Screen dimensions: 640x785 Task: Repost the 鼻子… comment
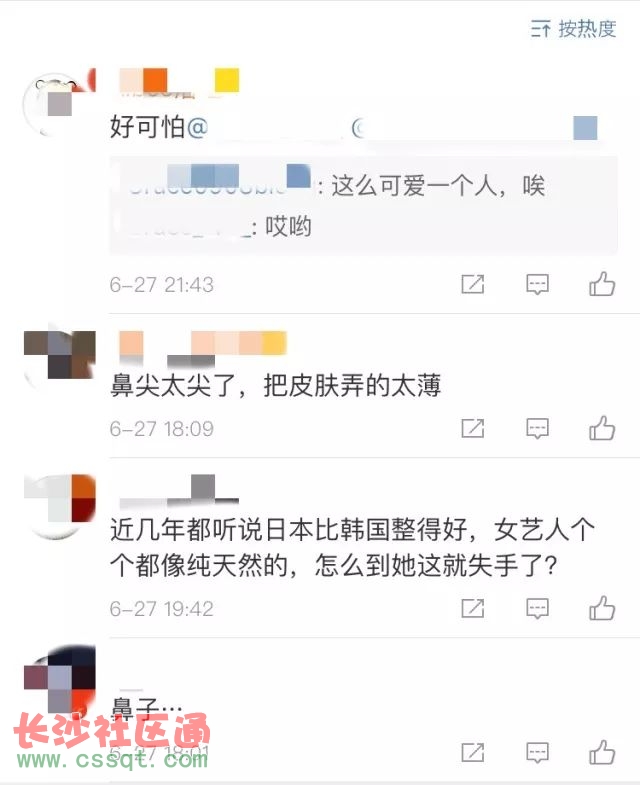coord(473,752)
